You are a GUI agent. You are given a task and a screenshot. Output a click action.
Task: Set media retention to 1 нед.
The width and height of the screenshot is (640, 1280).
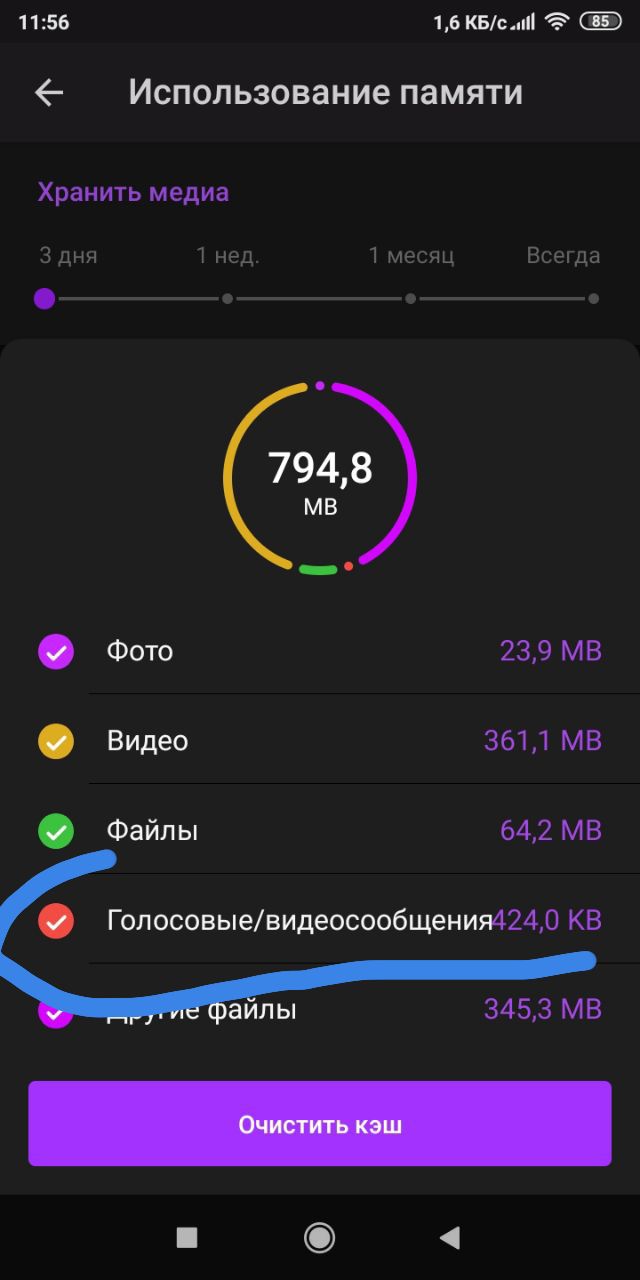pos(228,298)
